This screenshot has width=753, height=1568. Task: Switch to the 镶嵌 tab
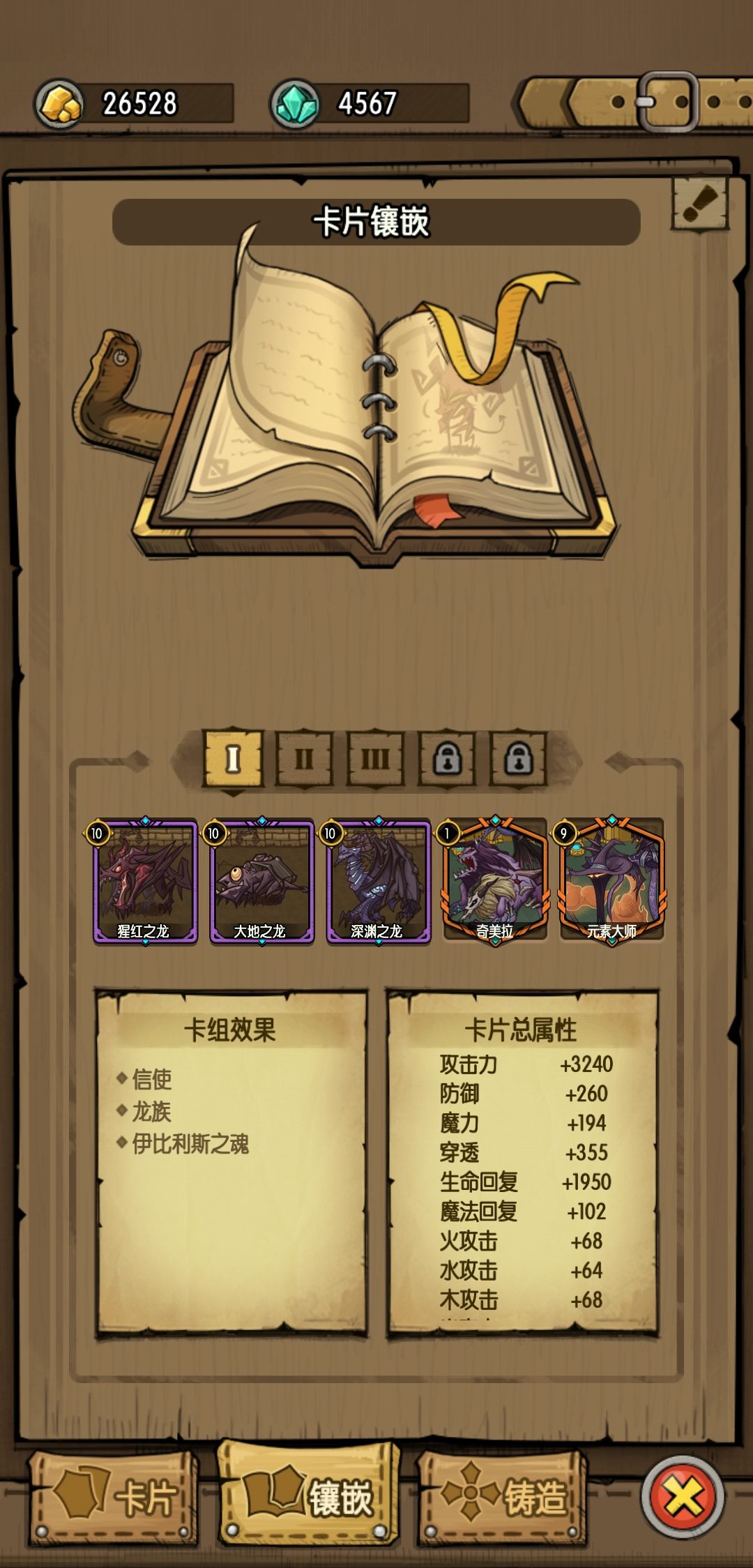coord(309,1495)
